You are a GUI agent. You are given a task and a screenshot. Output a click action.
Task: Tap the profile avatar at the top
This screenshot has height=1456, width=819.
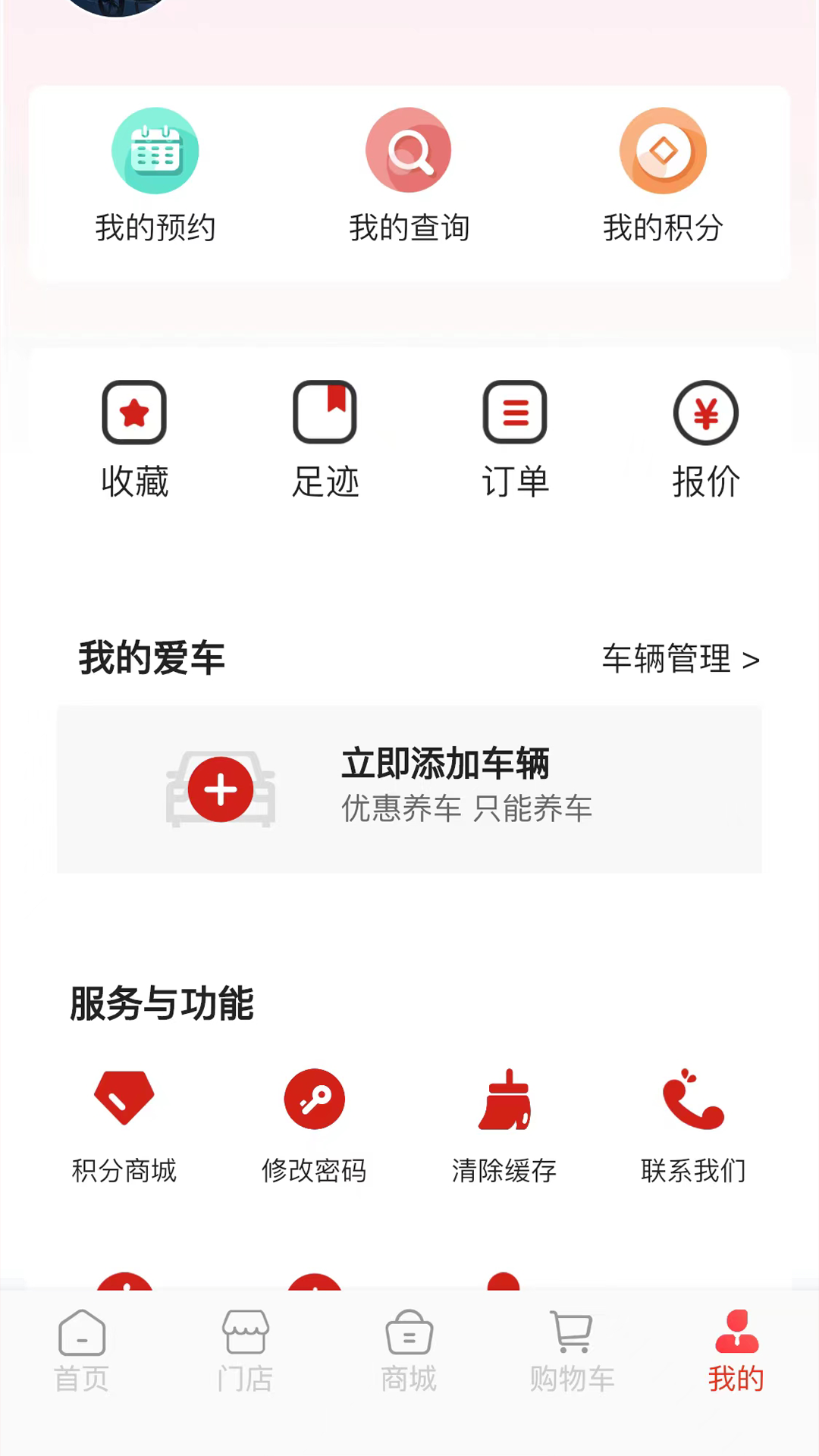(x=115, y=8)
